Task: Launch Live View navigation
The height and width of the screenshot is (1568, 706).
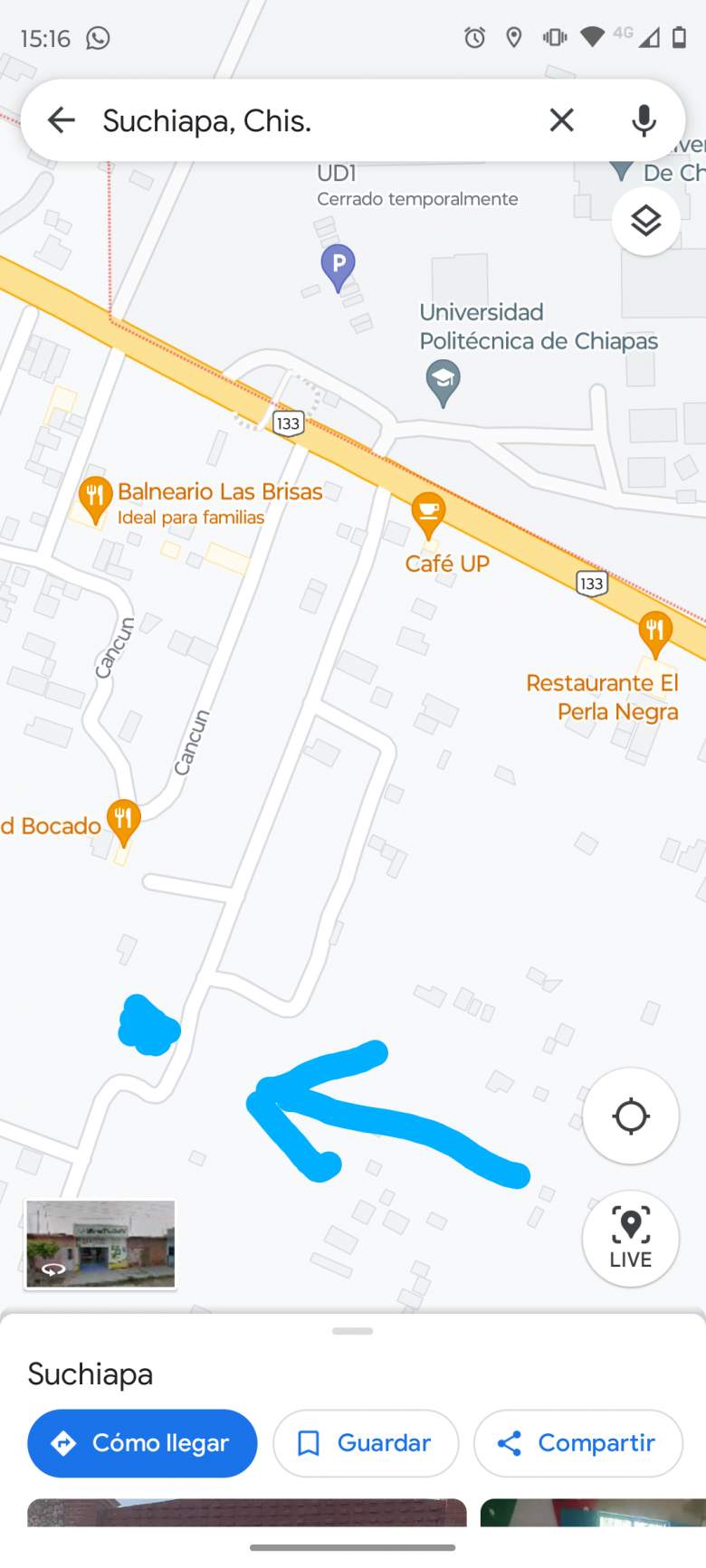Action: point(631,1237)
